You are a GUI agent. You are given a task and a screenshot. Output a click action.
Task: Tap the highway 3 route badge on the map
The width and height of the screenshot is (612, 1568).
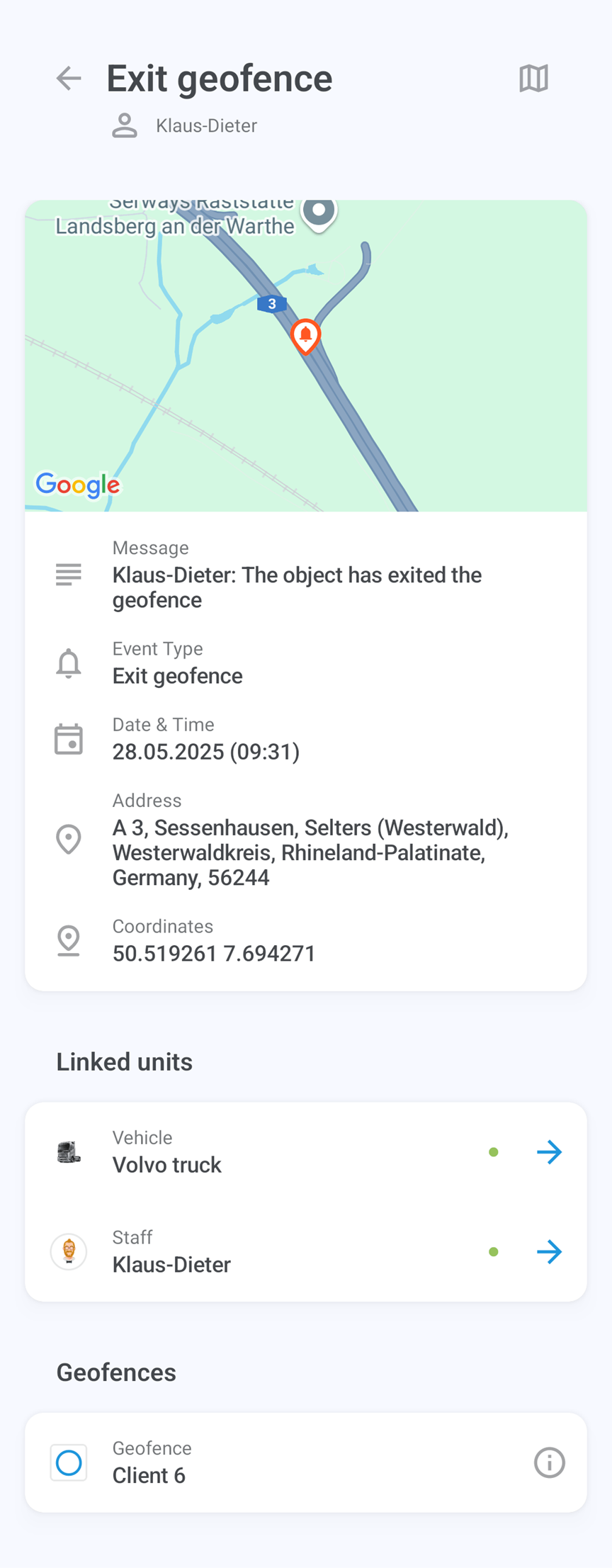pos(272,303)
